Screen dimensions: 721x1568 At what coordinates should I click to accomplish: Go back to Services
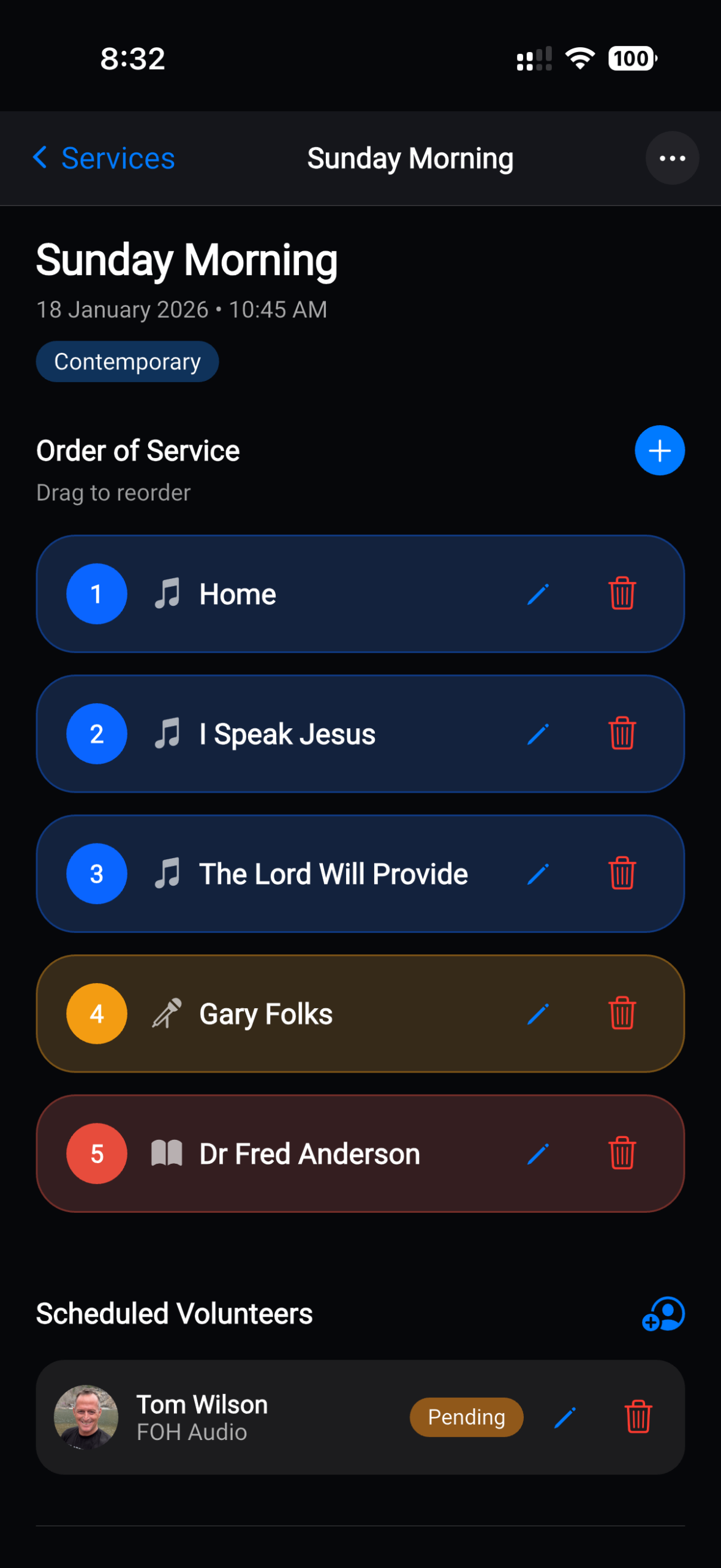click(104, 159)
